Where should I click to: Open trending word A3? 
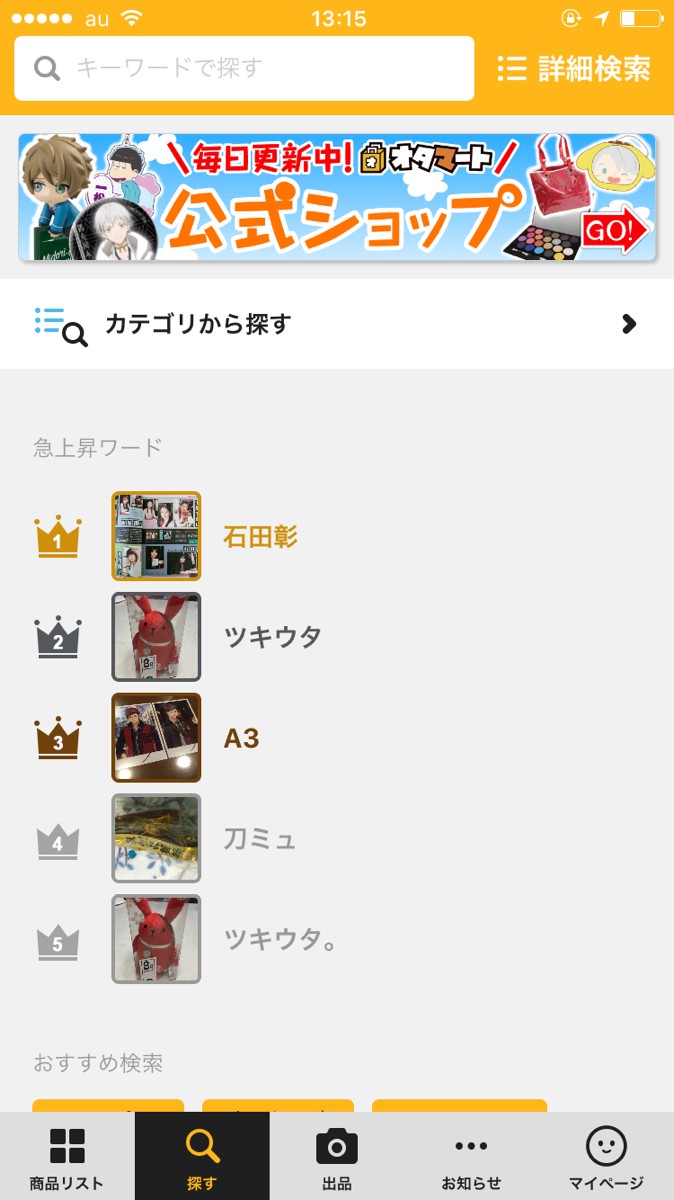[x=241, y=738]
